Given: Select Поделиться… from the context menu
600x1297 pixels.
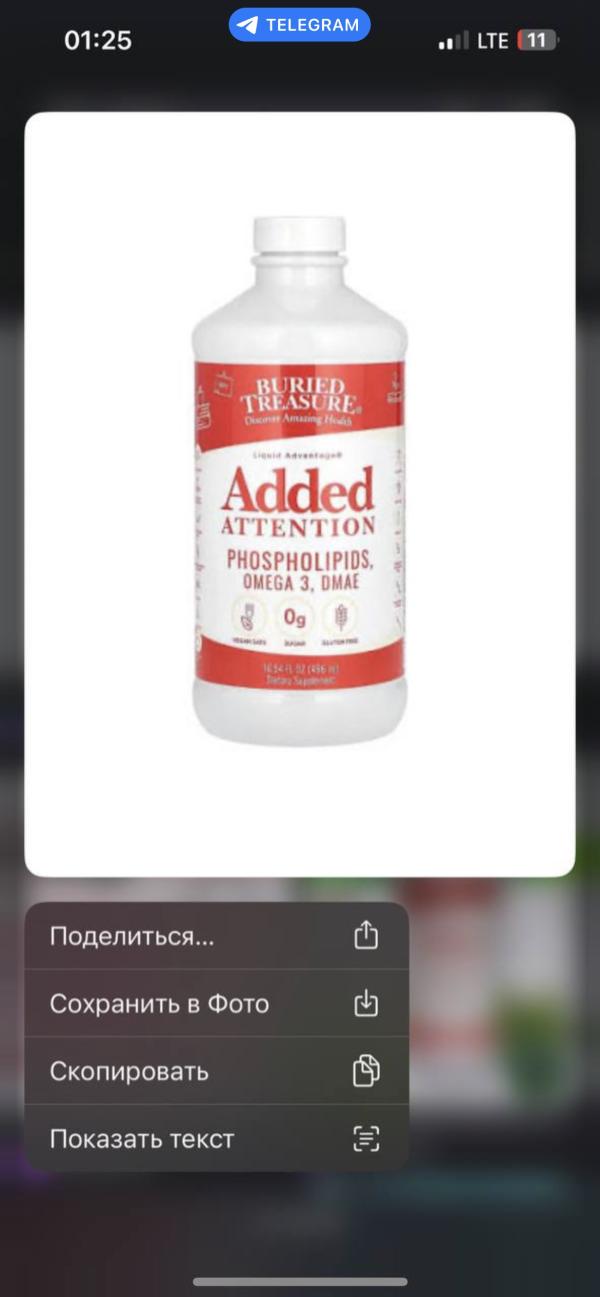Looking at the screenshot, I should (x=216, y=936).
